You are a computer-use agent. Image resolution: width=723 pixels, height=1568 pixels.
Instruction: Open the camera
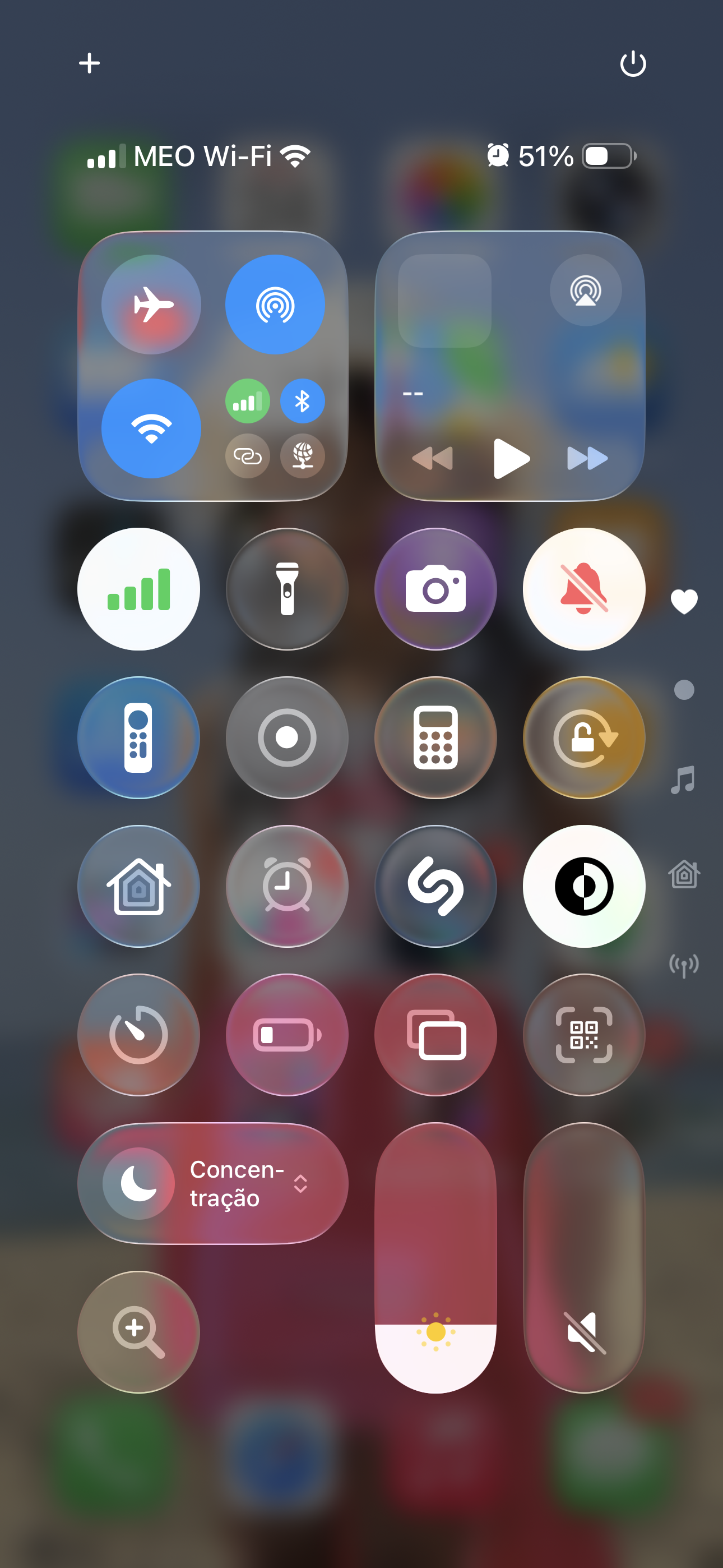[435, 589]
